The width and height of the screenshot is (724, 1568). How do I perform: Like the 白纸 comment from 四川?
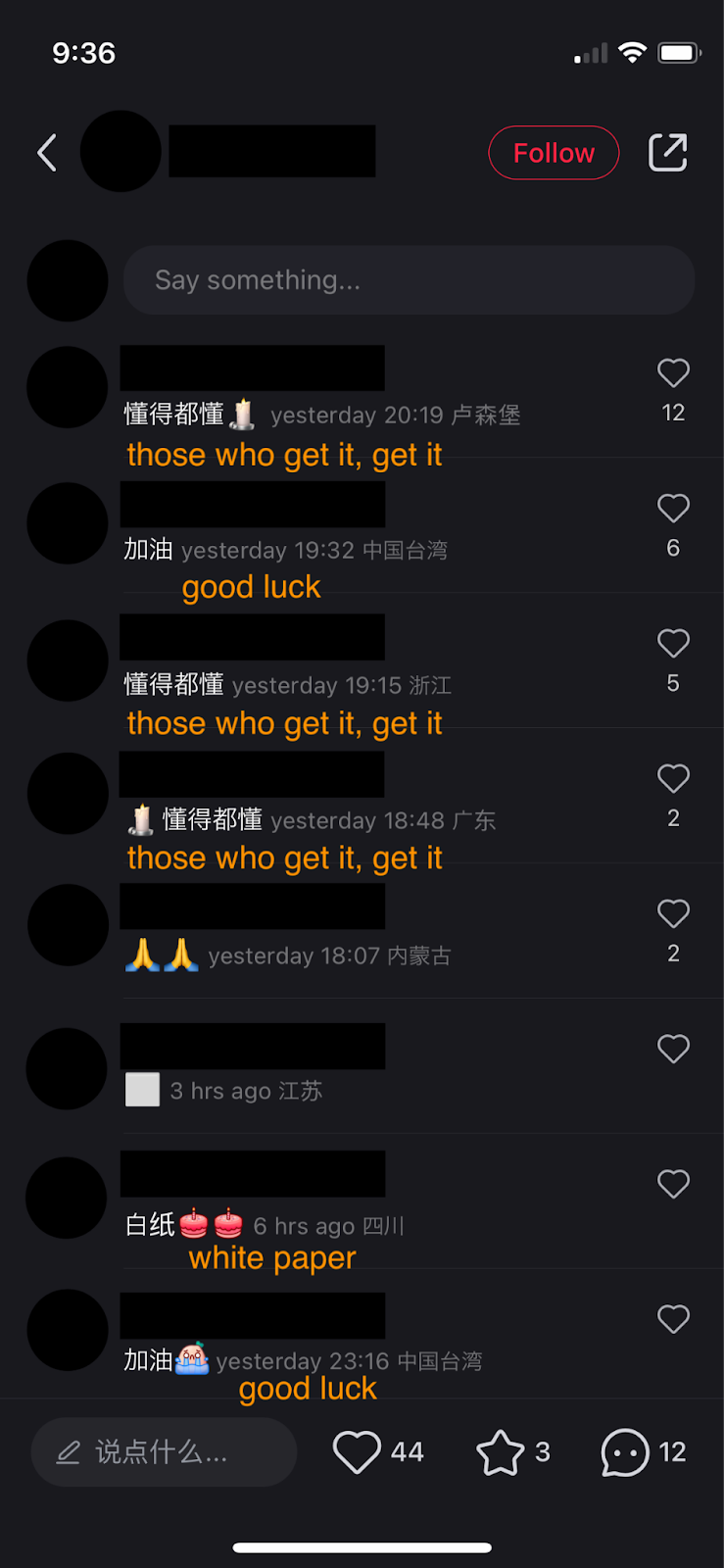coord(673,1185)
